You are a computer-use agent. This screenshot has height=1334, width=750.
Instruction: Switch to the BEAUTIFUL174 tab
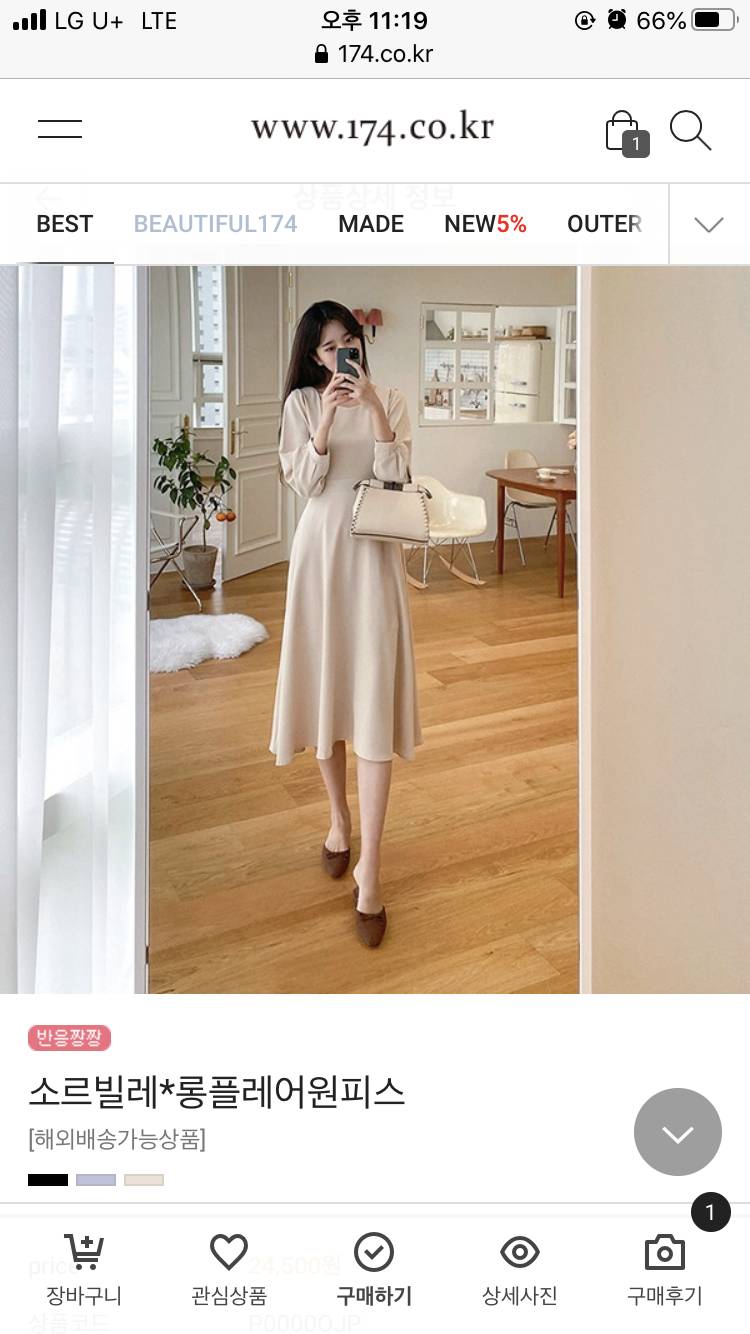point(215,224)
